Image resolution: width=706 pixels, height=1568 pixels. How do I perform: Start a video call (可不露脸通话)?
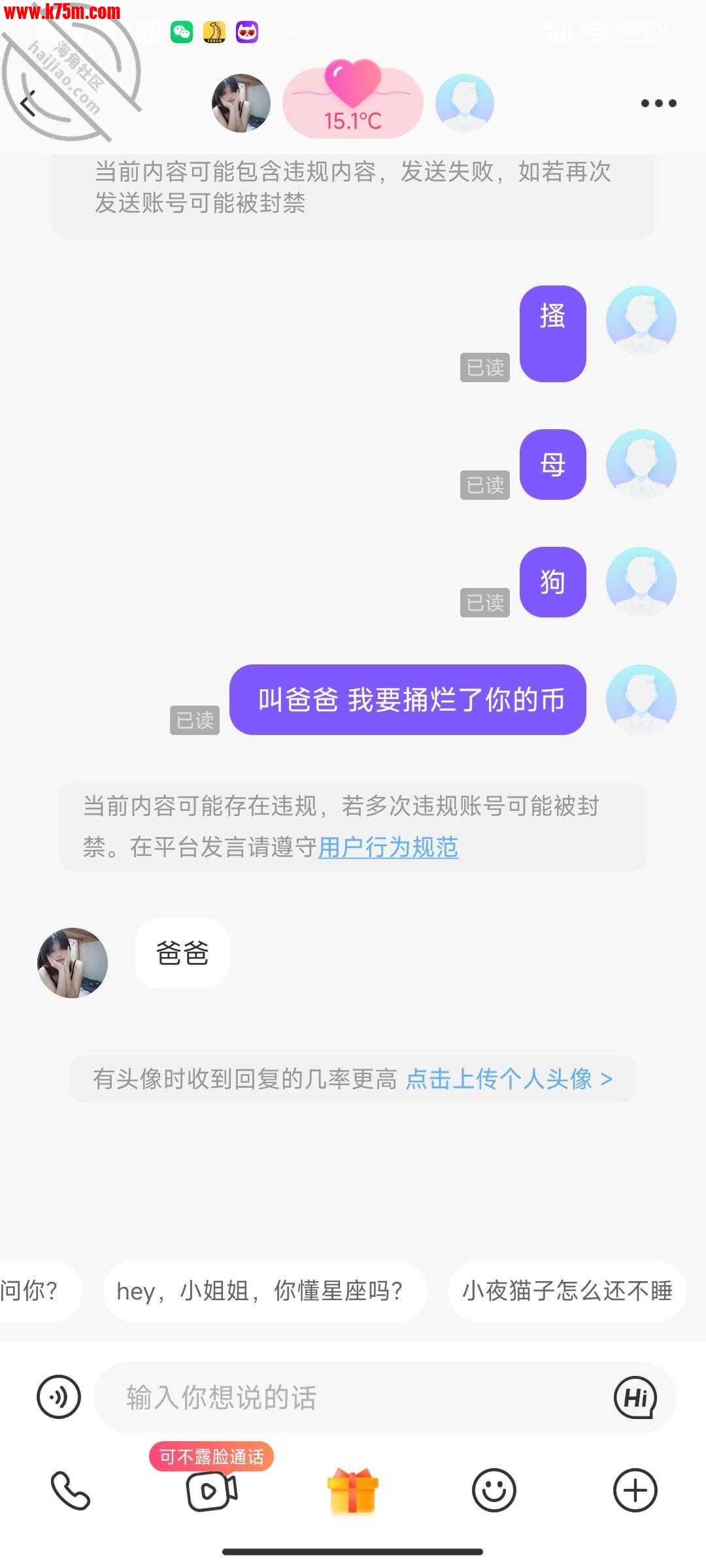point(212,1490)
